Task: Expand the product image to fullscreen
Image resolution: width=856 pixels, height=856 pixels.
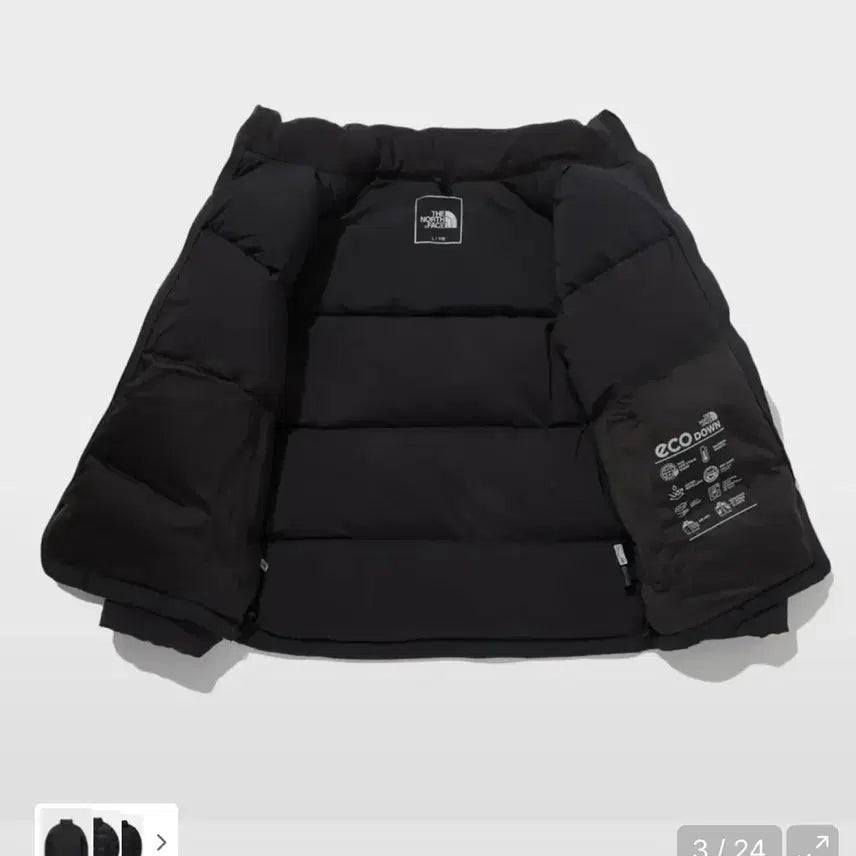Action: (x=813, y=841)
